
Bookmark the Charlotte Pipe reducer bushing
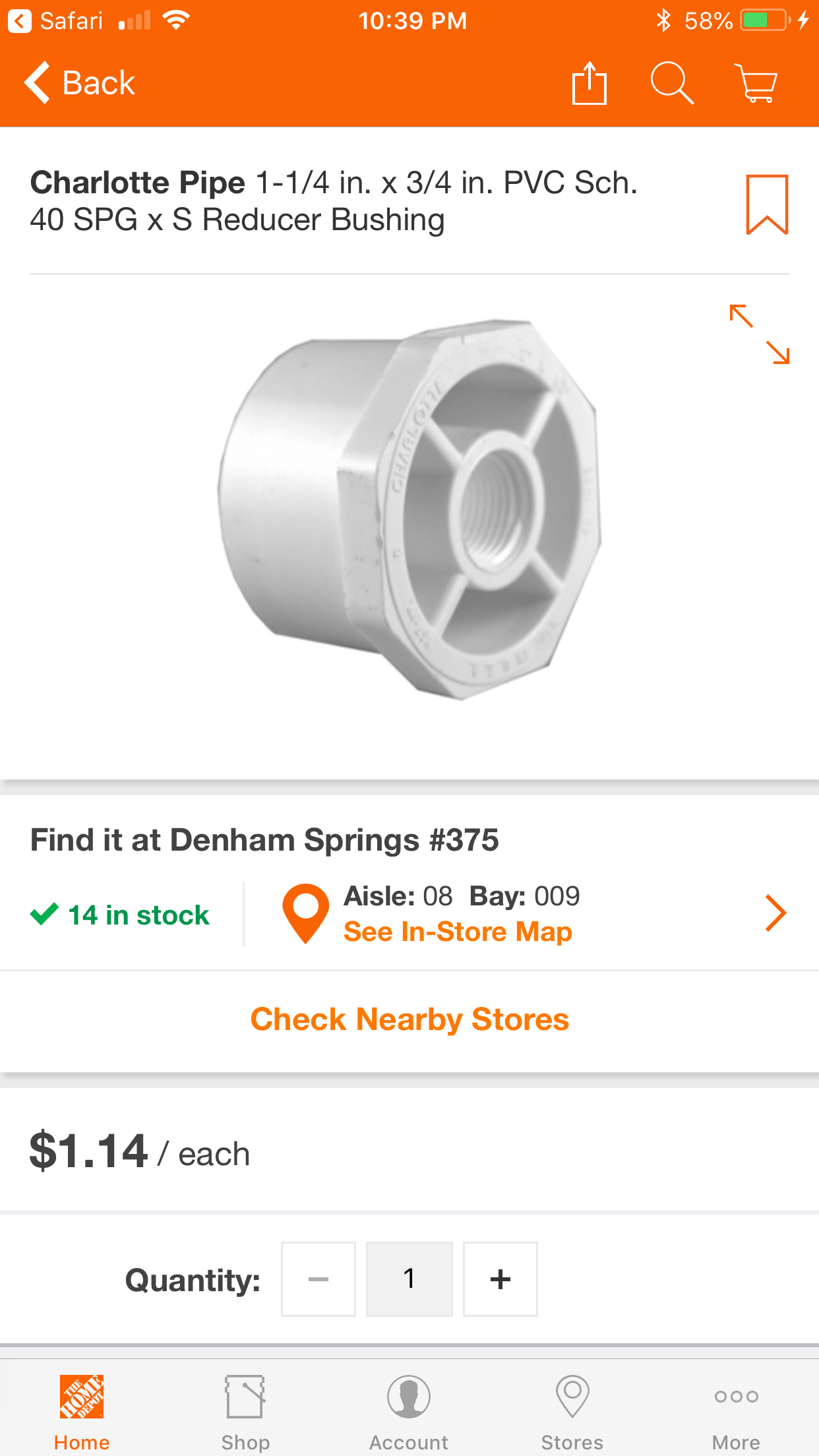click(x=767, y=204)
